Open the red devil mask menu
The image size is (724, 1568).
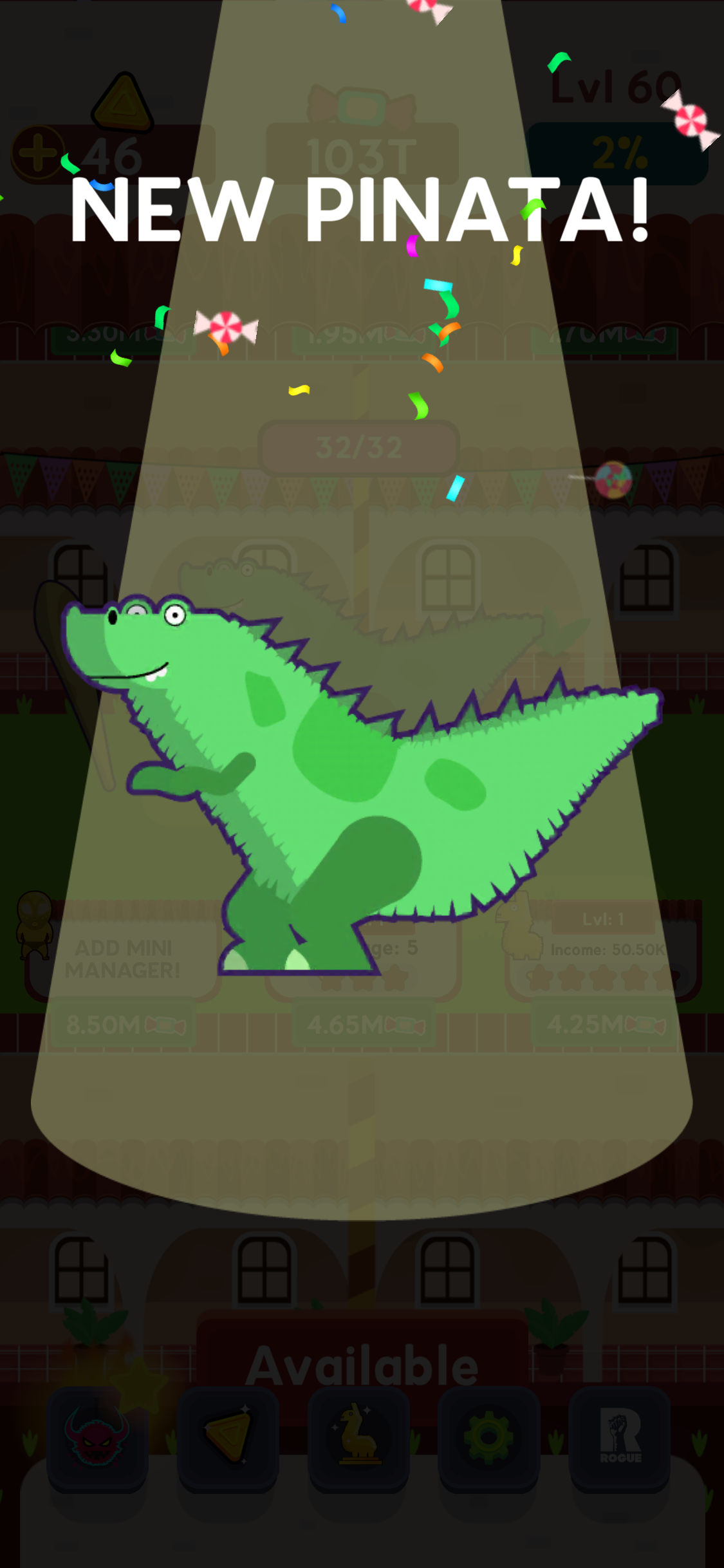(98, 1437)
